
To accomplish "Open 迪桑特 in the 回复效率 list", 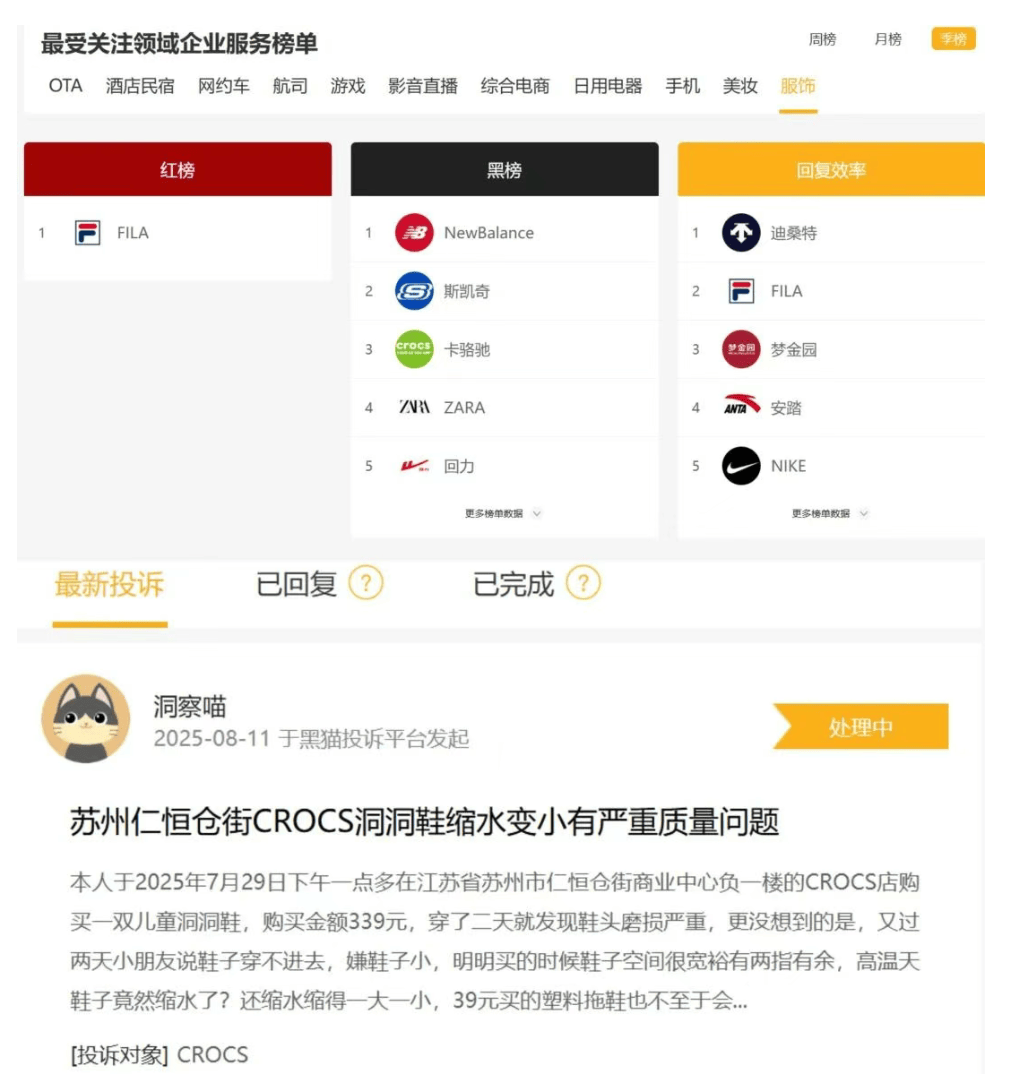I will [x=793, y=233].
